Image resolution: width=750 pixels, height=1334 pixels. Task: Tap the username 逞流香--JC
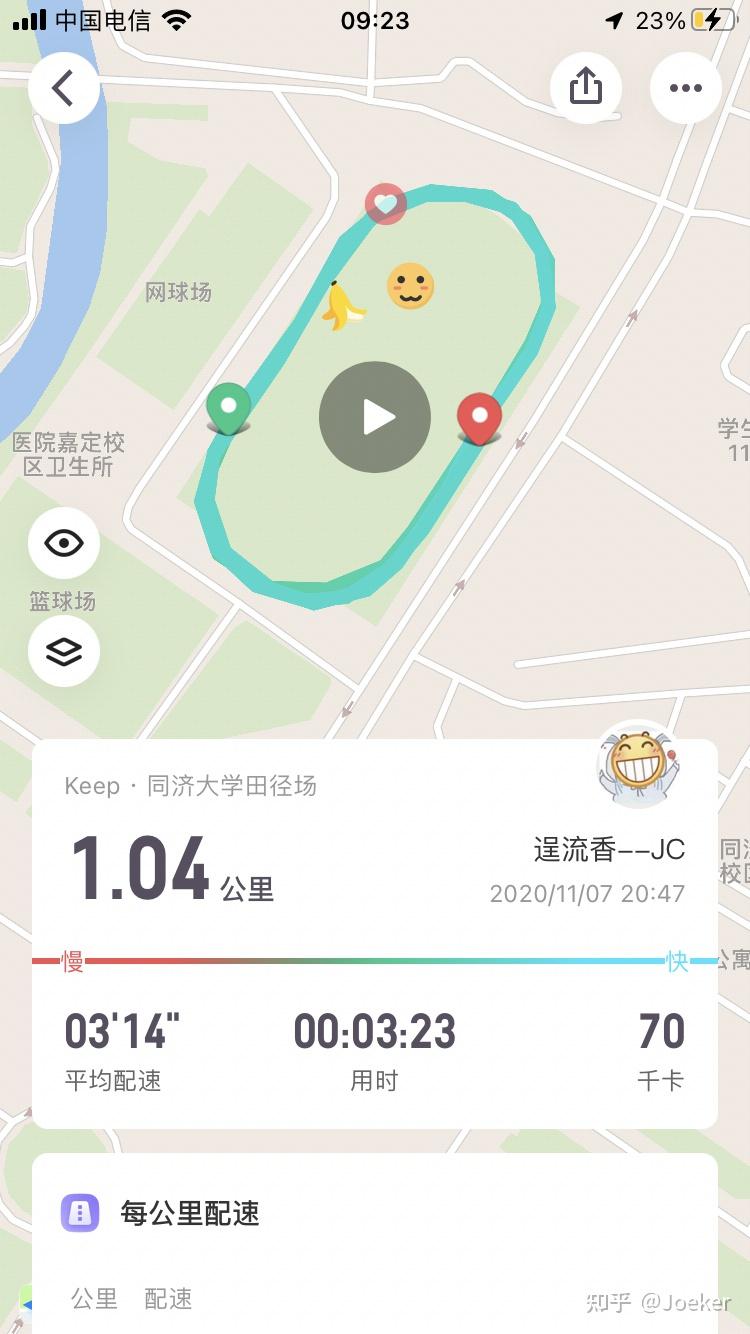(607, 848)
